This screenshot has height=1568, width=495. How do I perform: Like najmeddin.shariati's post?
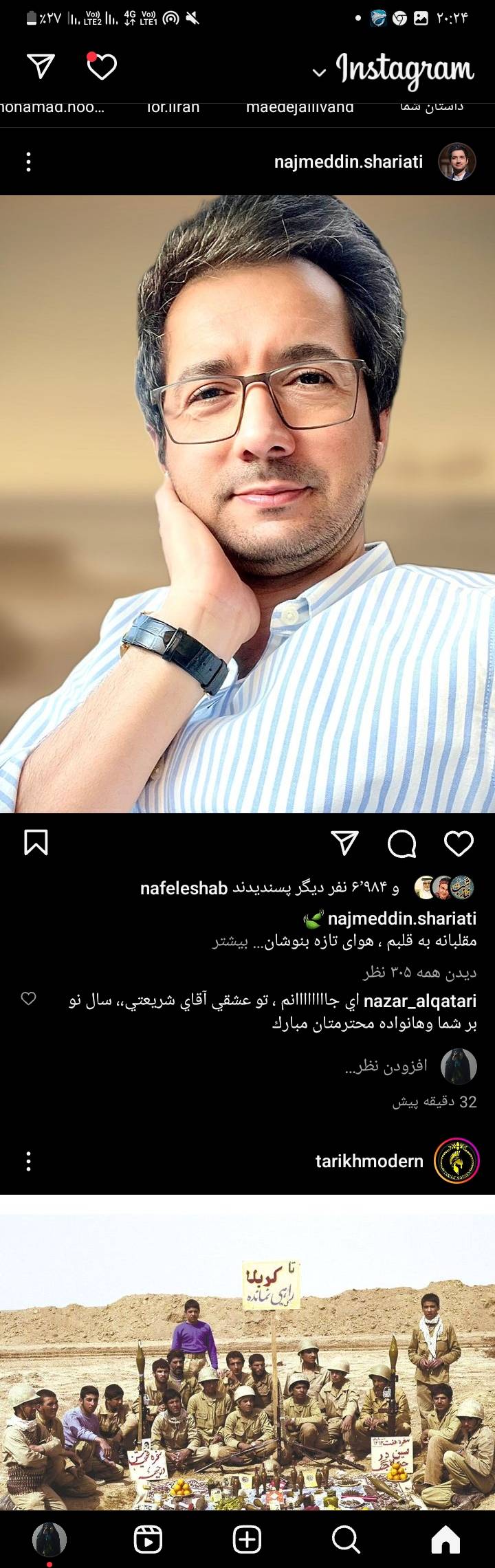click(459, 843)
